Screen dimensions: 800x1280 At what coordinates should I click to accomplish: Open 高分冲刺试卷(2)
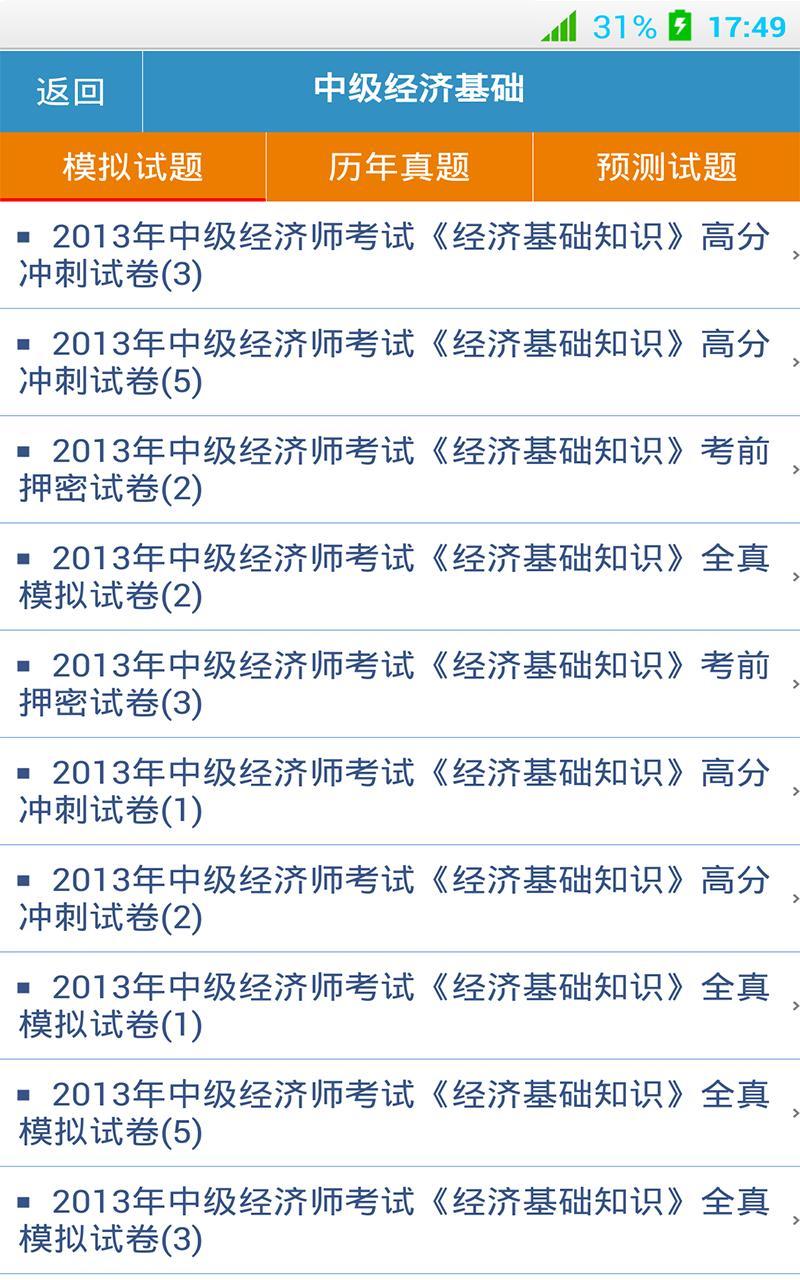point(395,897)
